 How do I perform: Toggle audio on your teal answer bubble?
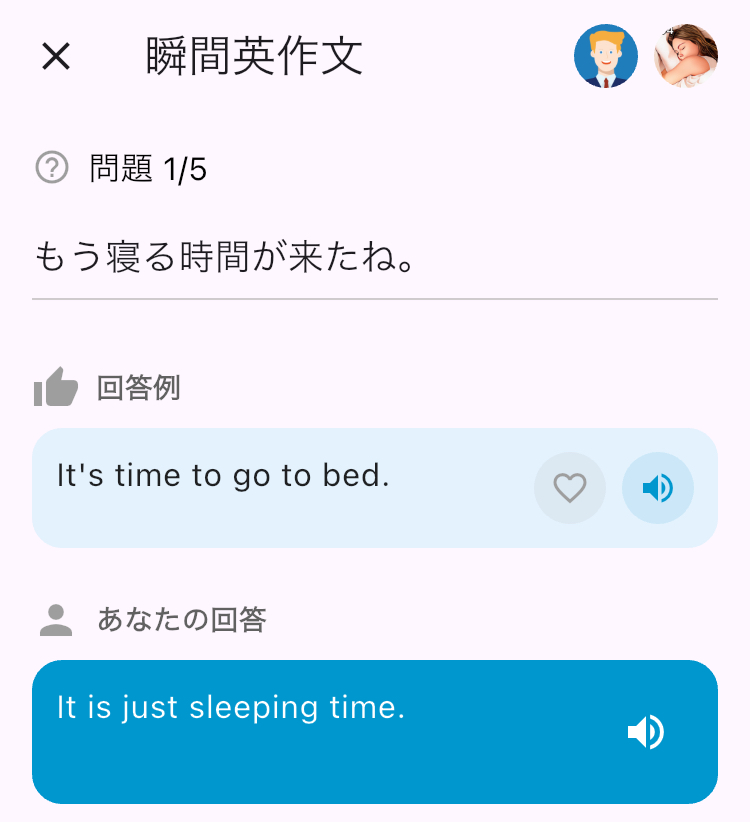[x=646, y=732]
